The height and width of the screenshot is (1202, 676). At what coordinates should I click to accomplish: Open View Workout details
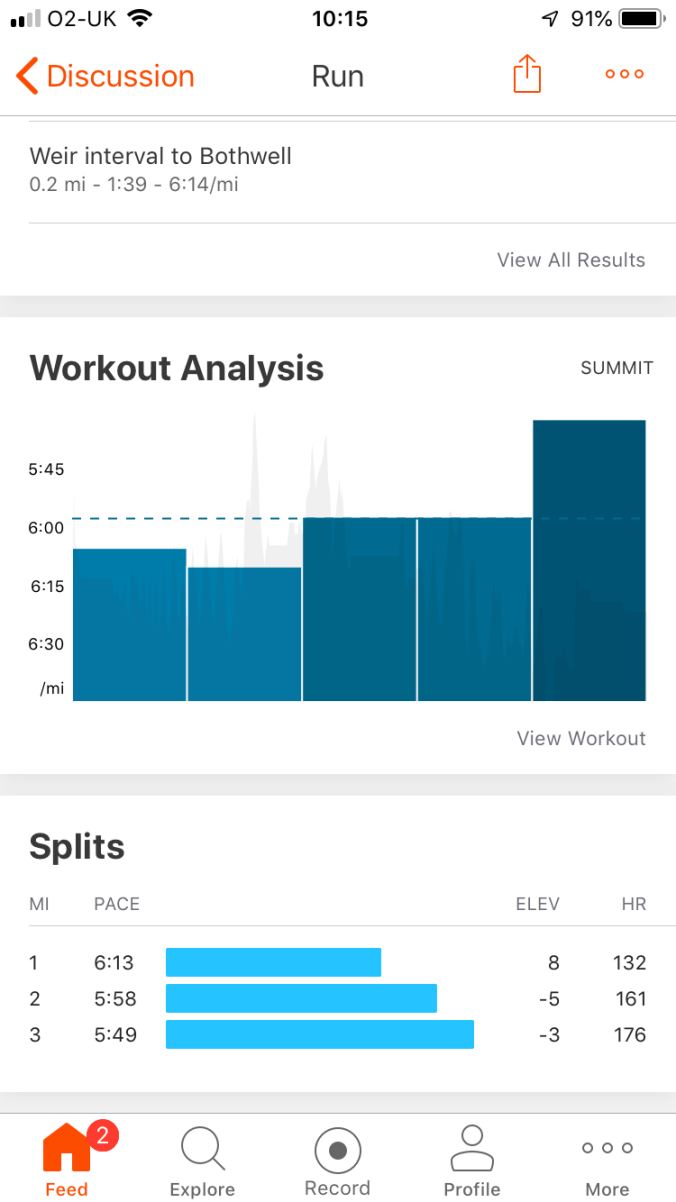pos(581,738)
